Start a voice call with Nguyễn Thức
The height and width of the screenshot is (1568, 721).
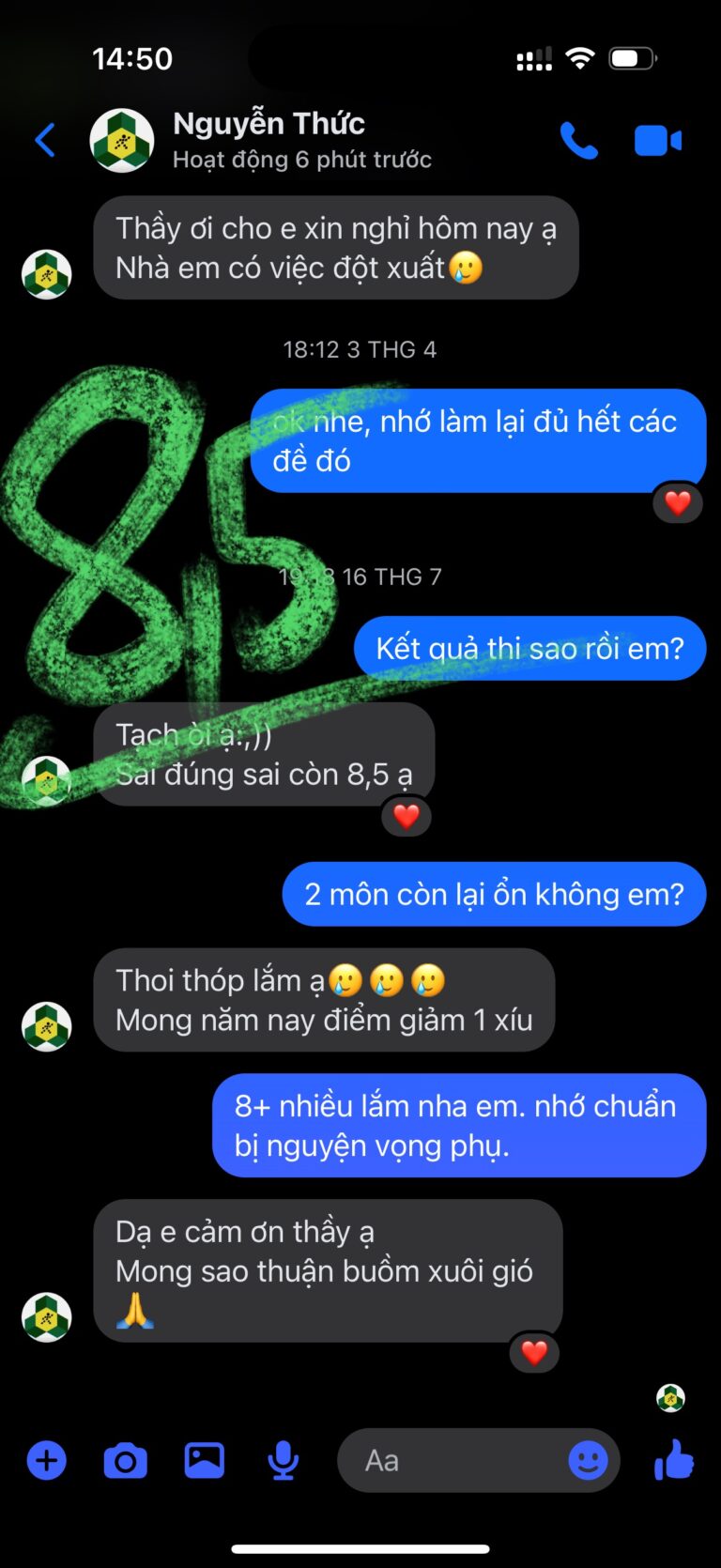click(578, 141)
